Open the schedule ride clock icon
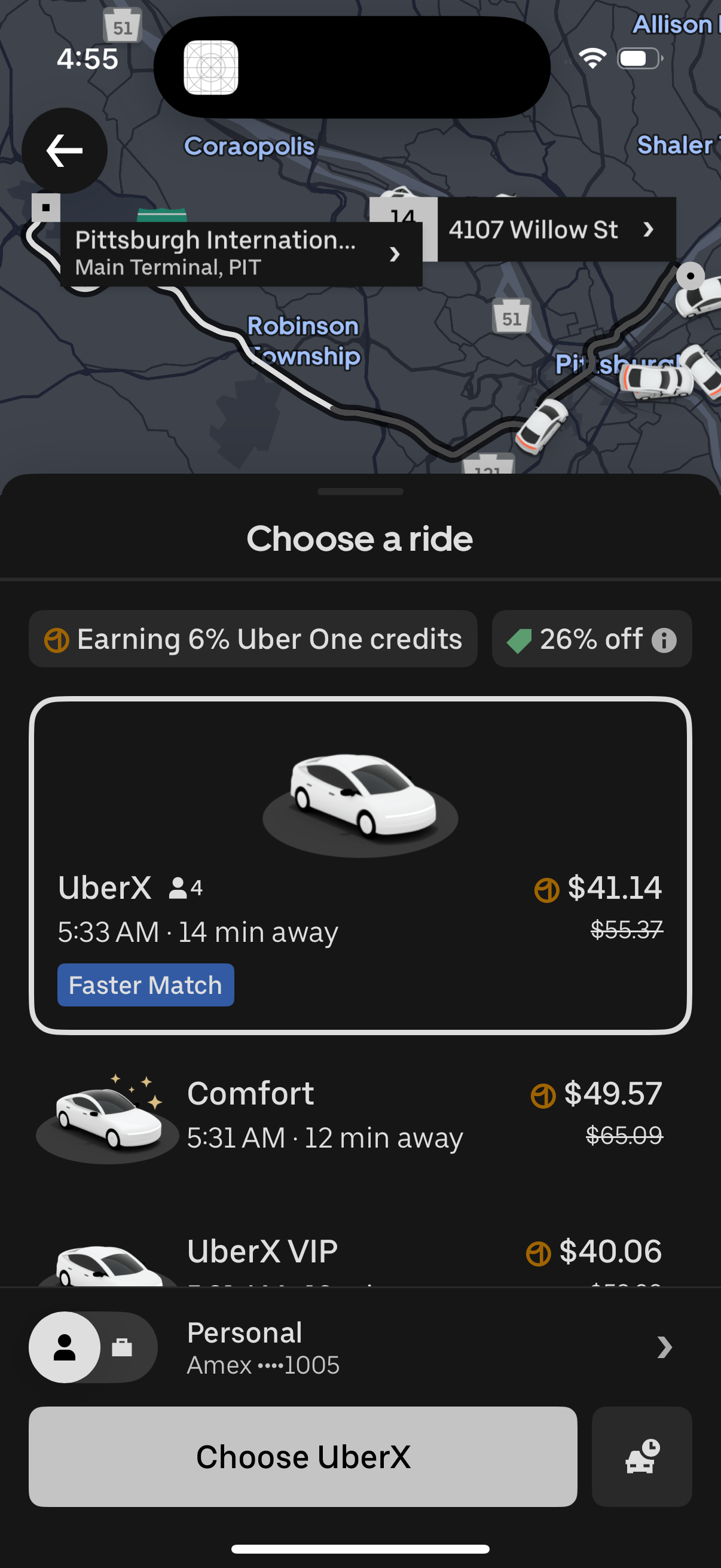This screenshot has height=1568, width=721. click(x=641, y=1457)
